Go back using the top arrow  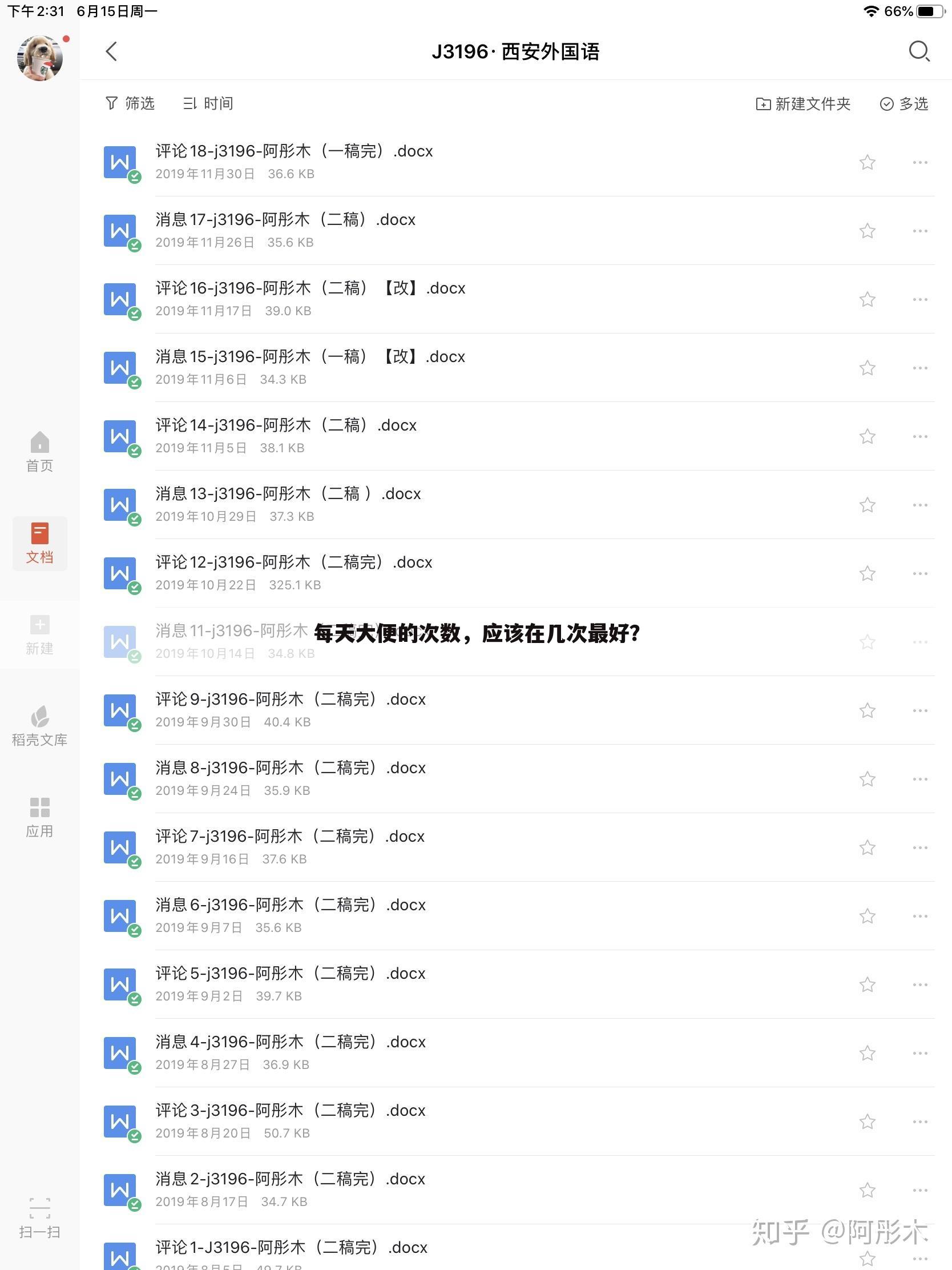coord(111,51)
